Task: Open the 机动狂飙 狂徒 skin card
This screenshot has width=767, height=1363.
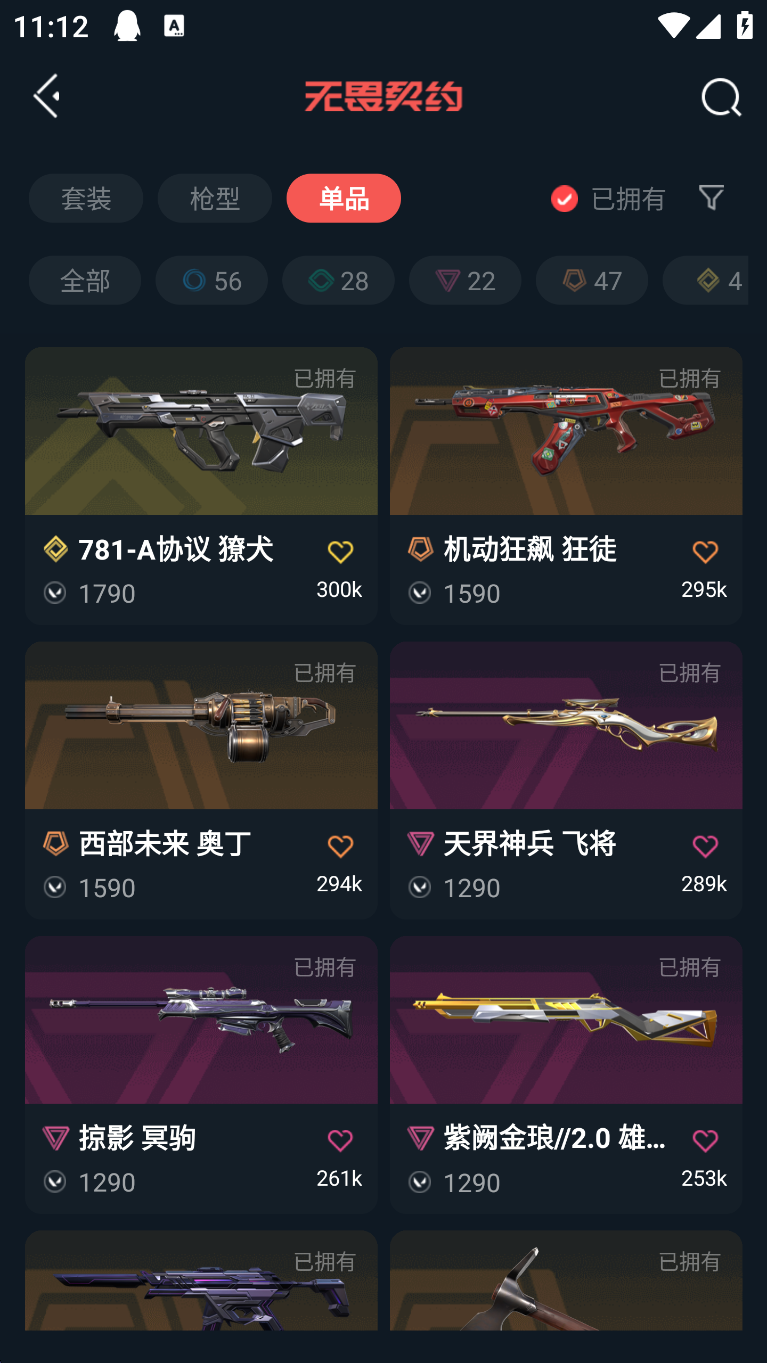Action: pos(566,486)
